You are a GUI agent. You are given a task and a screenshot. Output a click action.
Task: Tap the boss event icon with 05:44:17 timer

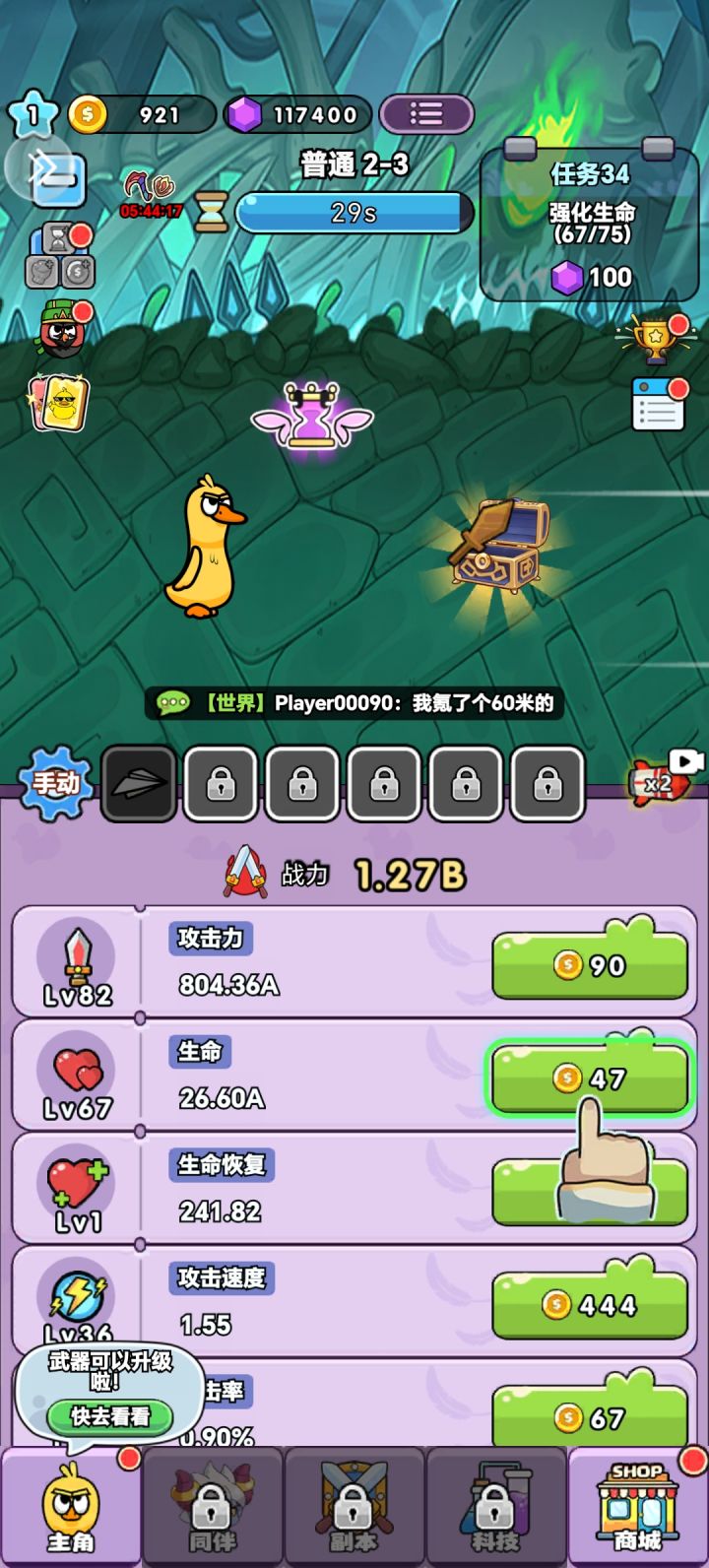[148, 187]
